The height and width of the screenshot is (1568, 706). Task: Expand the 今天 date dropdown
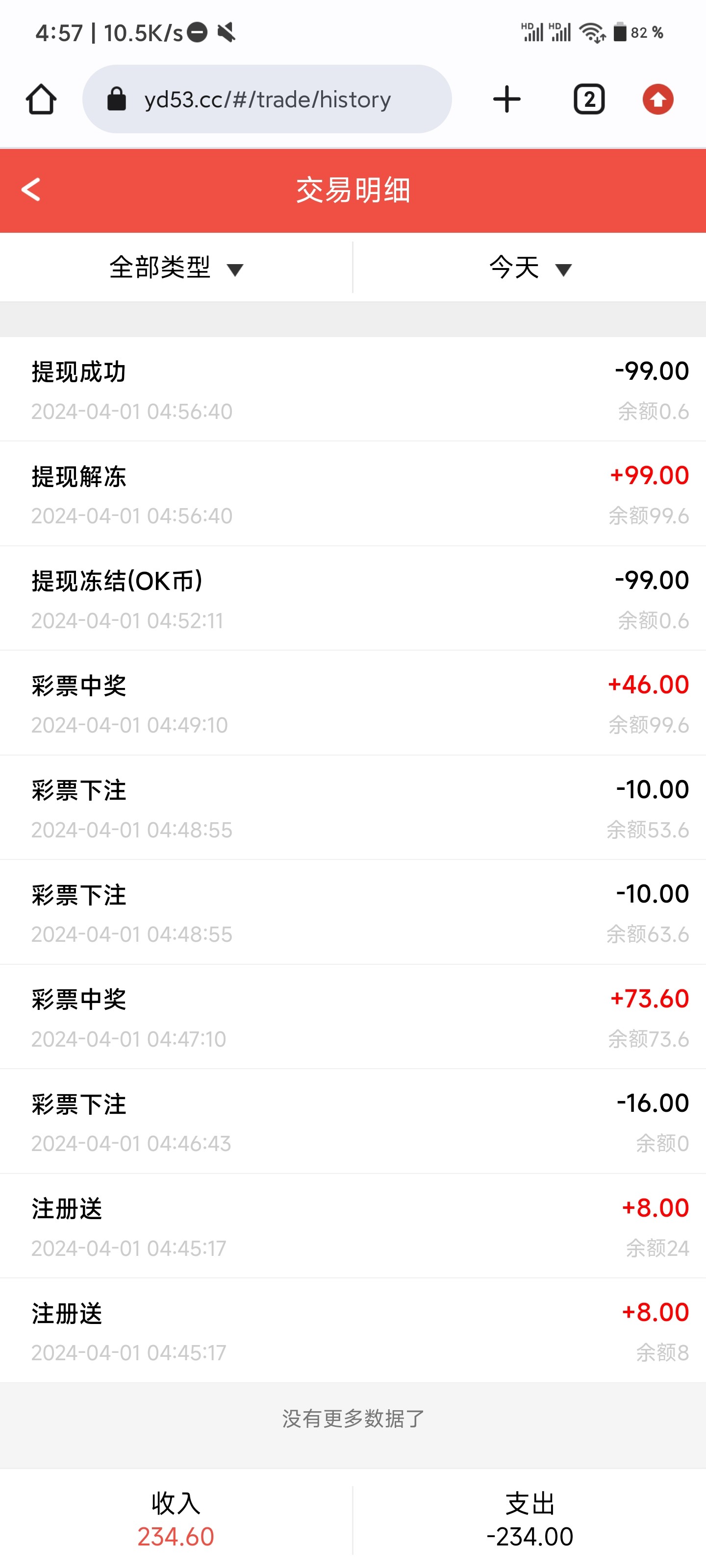pyautogui.click(x=529, y=268)
